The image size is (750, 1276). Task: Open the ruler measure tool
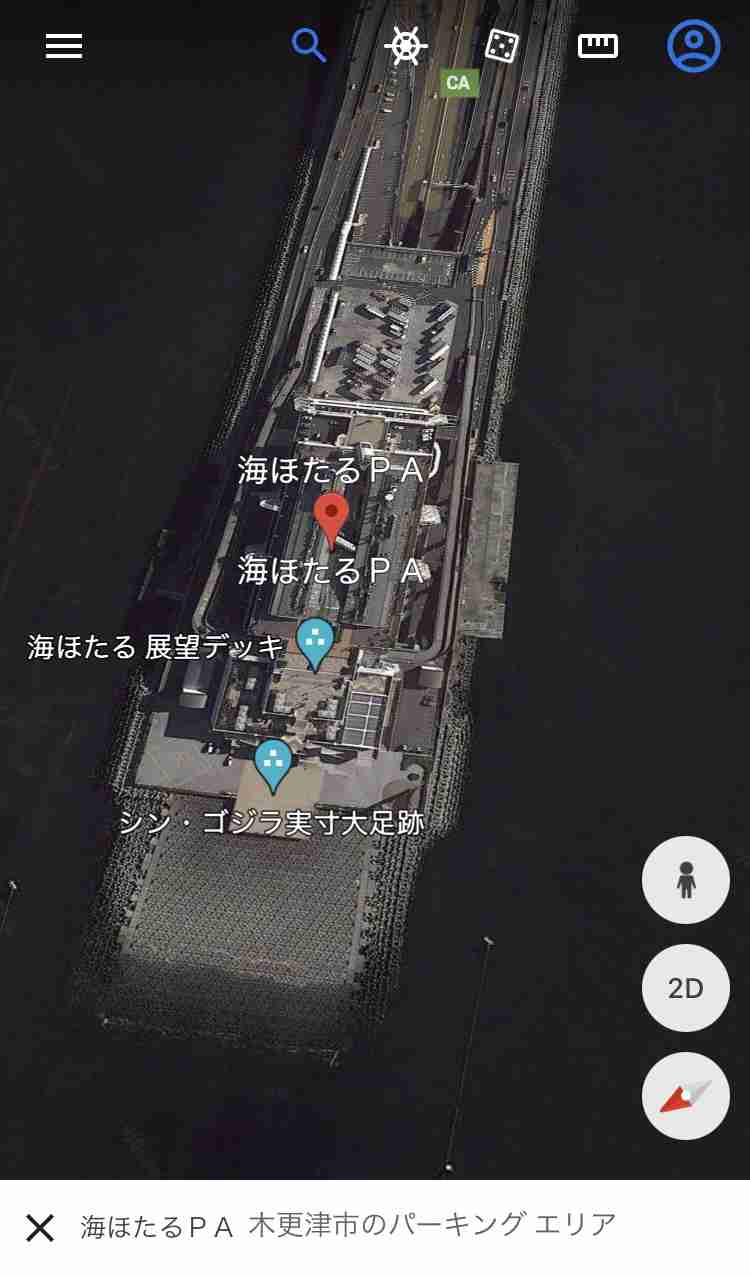[598, 46]
